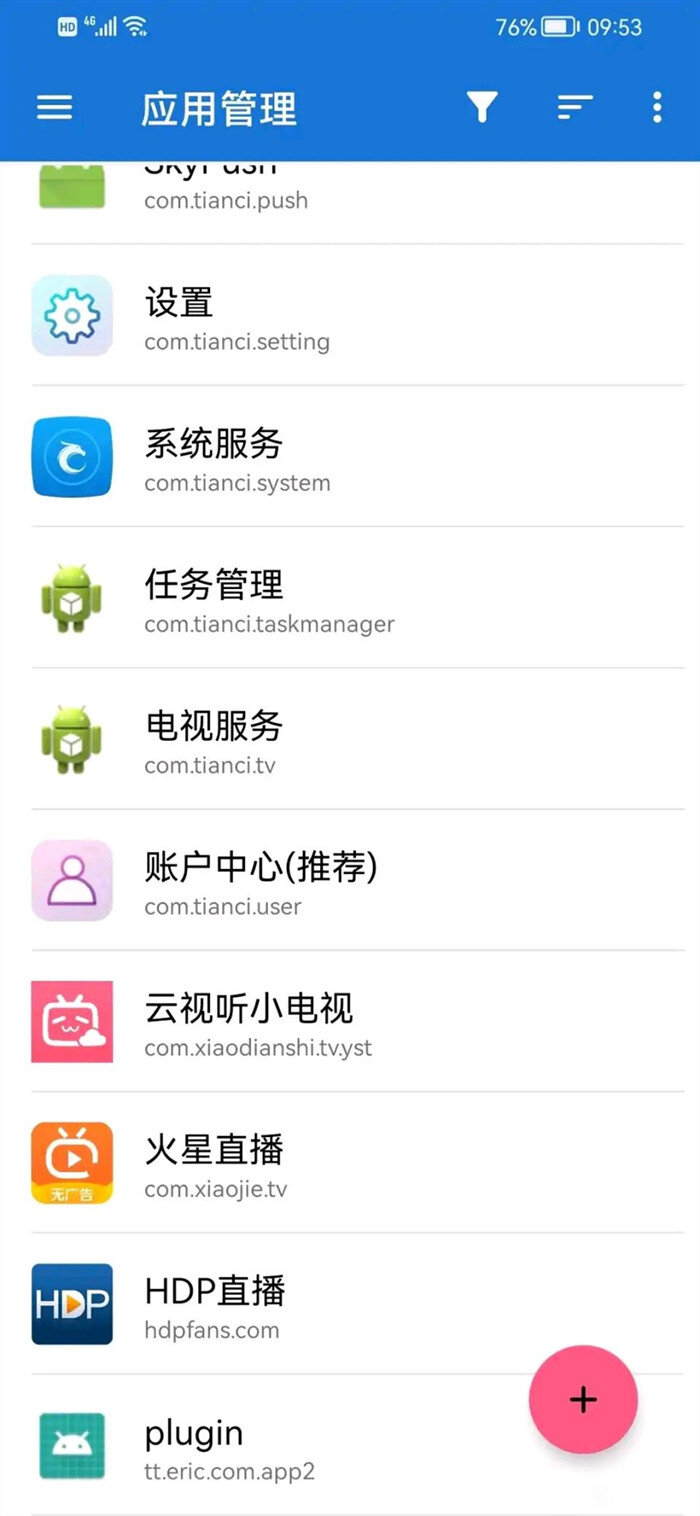The image size is (700, 1516).
Task: Select the 系统服务 app row
Action: [350, 456]
